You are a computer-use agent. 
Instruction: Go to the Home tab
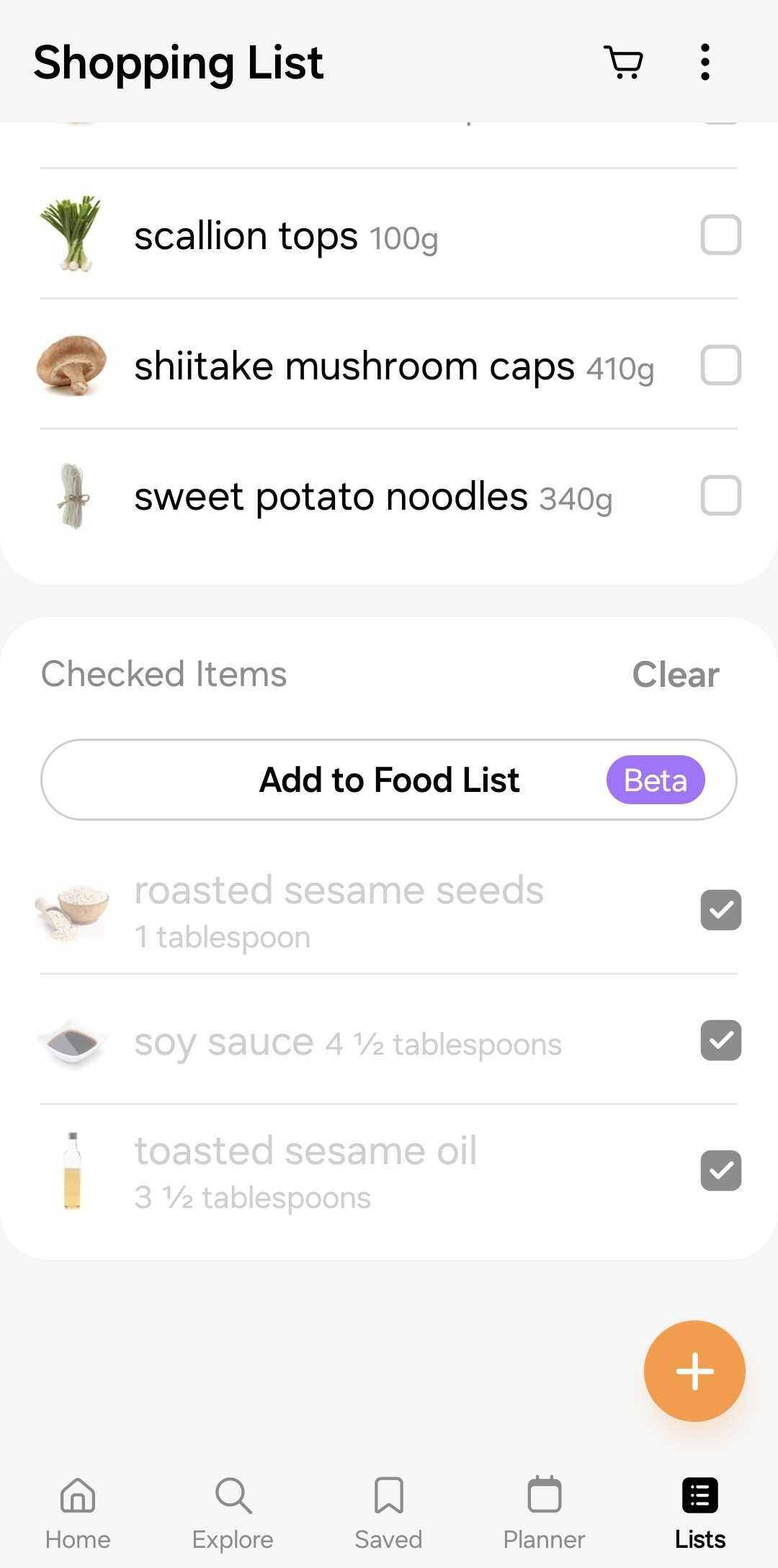pyautogui.click(x=78, y=1513)
